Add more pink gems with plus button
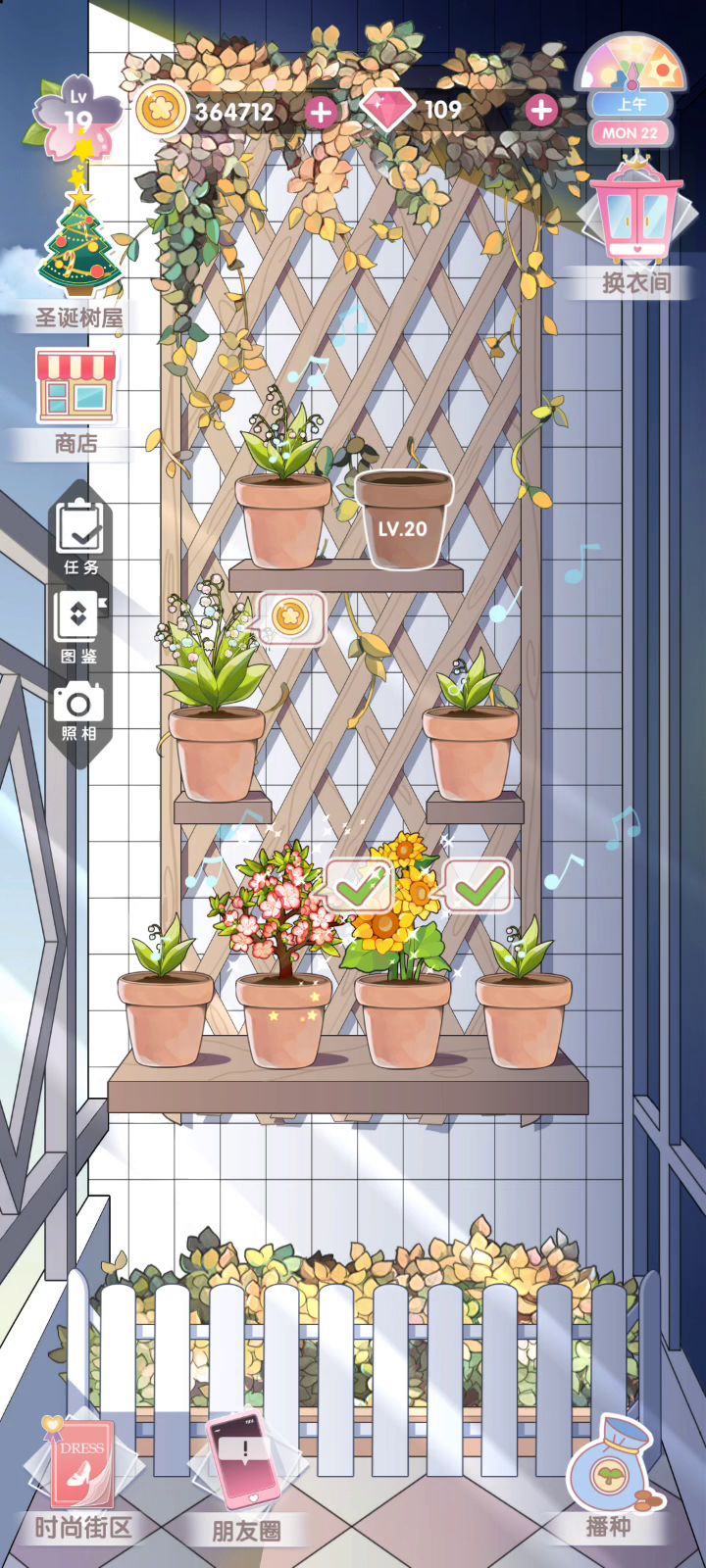 540,111
